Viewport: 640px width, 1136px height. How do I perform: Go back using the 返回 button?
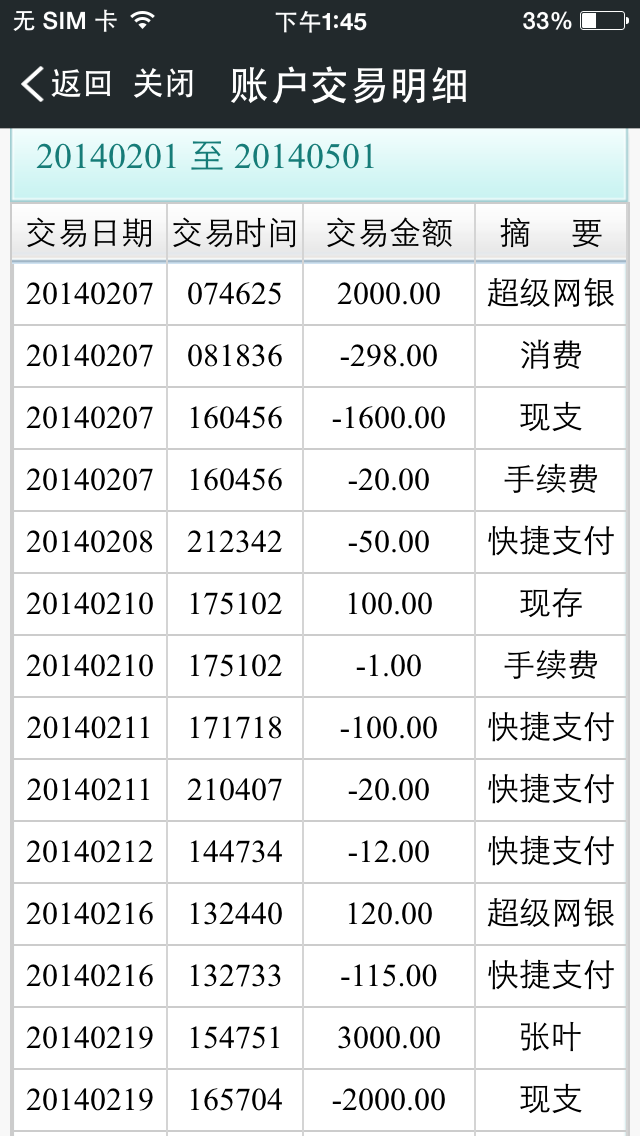click(68, 84)
